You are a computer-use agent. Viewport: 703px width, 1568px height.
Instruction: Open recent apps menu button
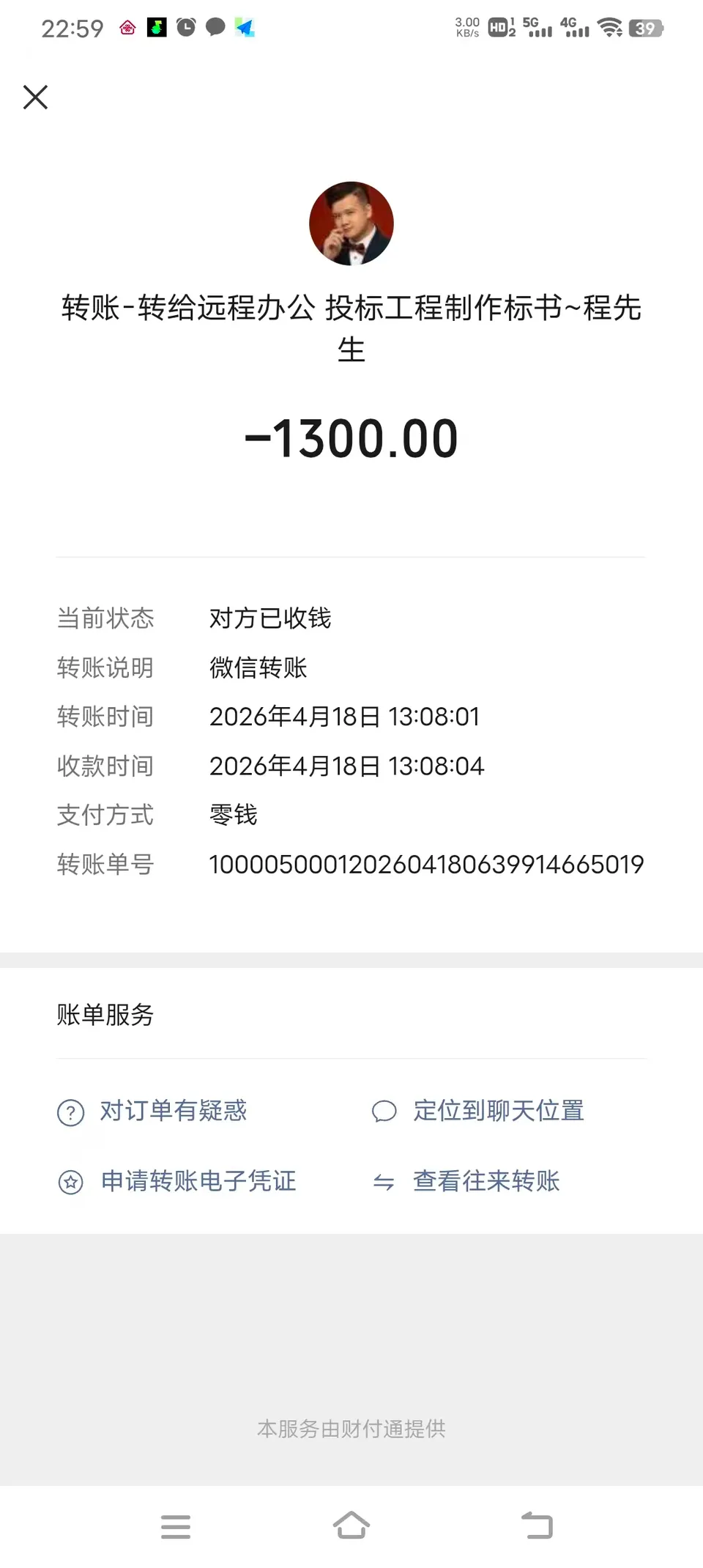tap(176, 1527)
